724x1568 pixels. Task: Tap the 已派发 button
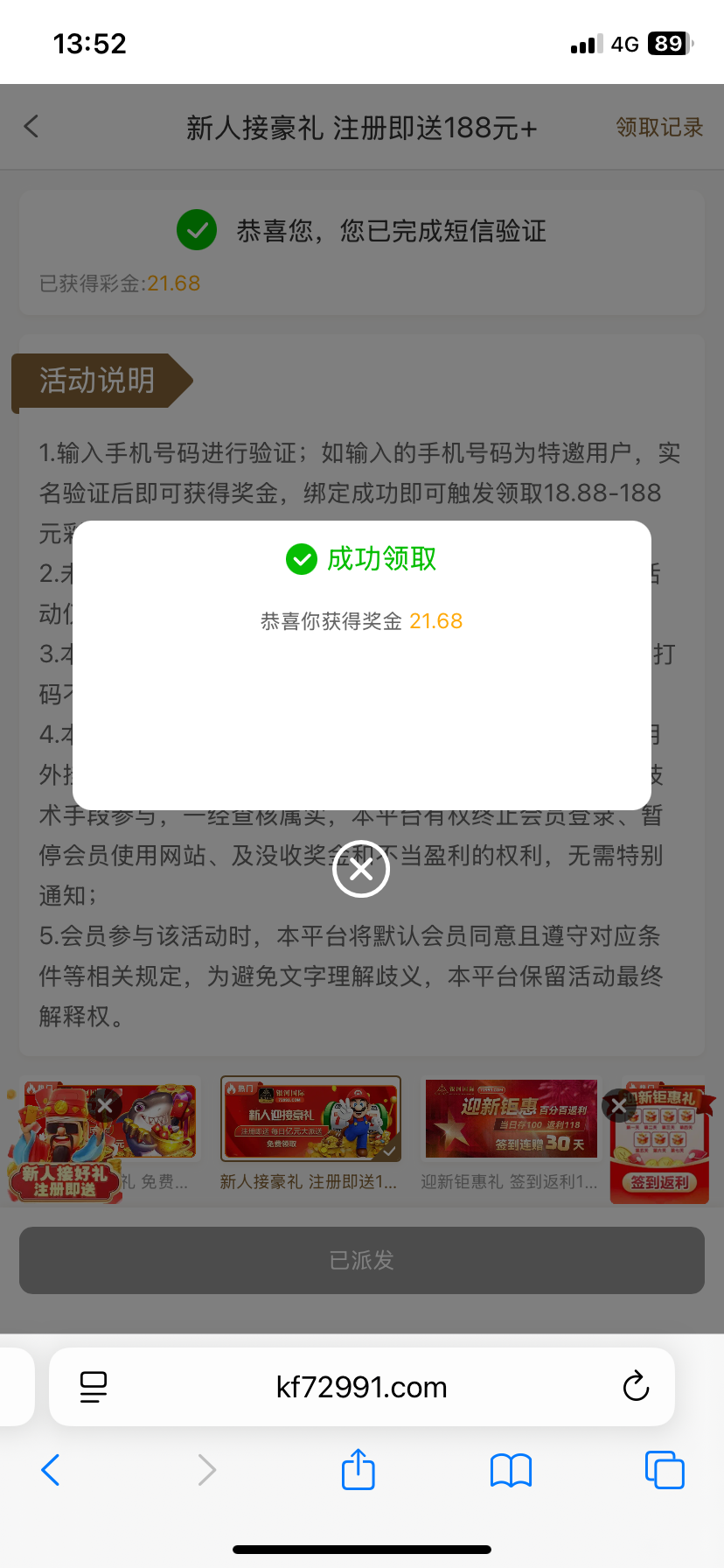click(362, 1260)
